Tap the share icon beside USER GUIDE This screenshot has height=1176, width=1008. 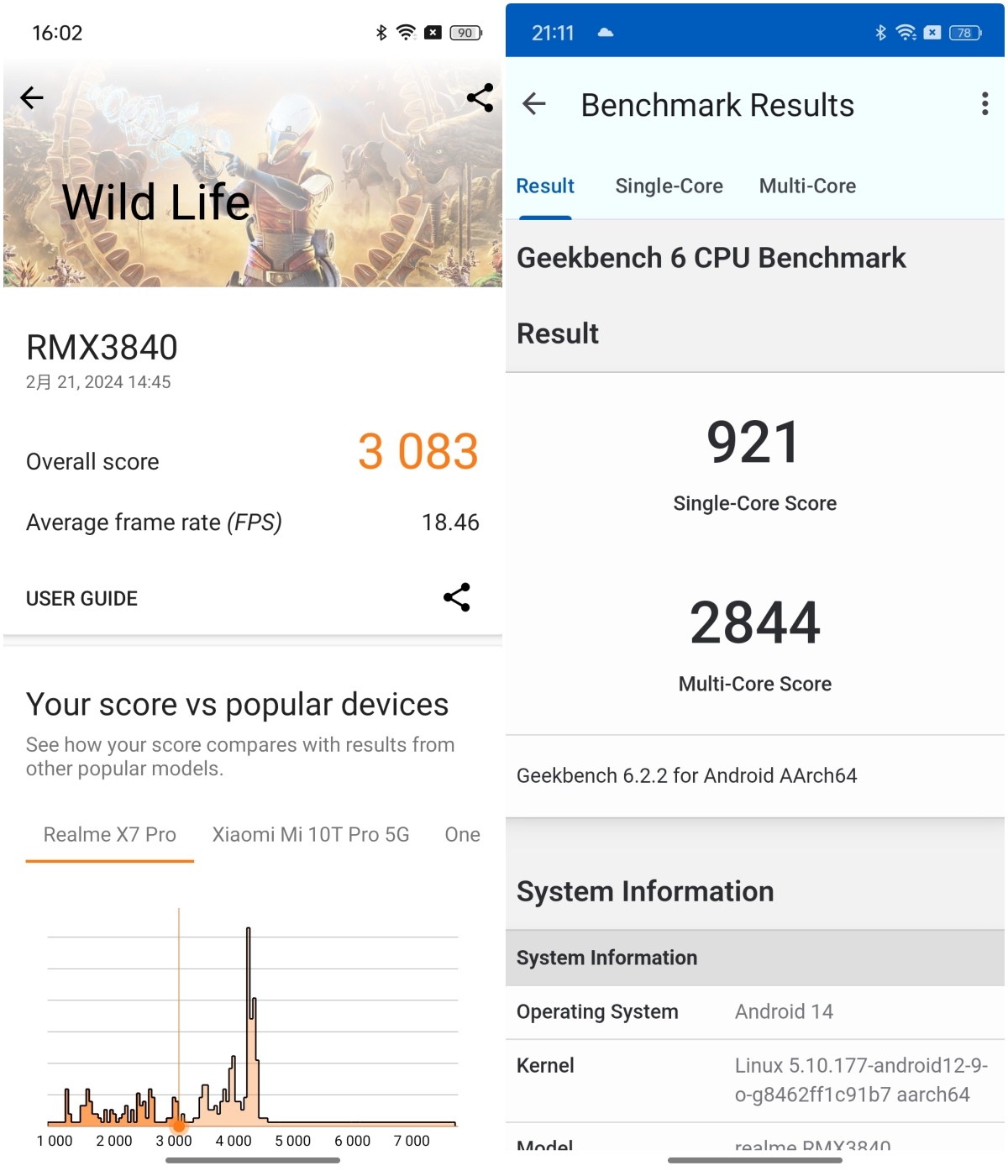[x=457, y=598]
